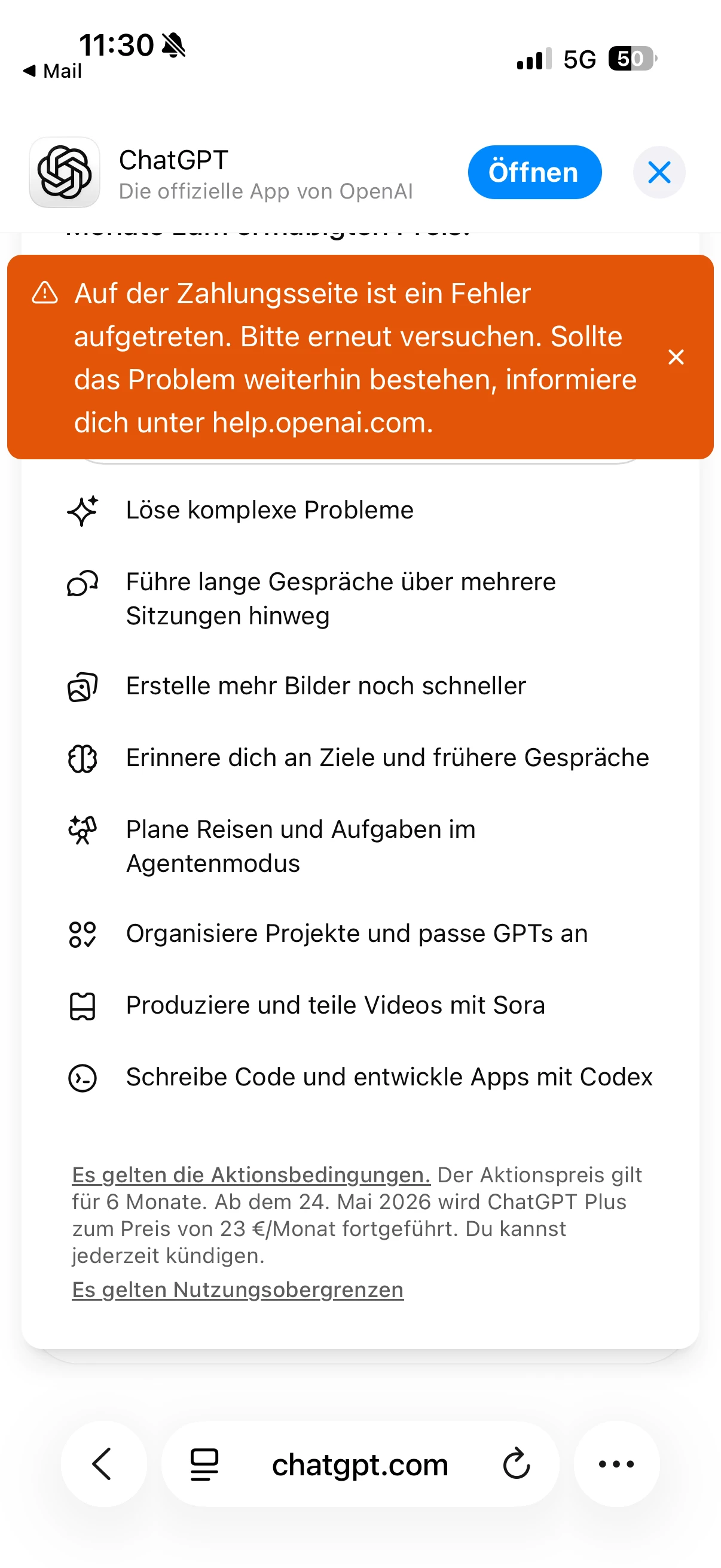This screenshot has width=721, height=1568.
Task: Open the ChatGPT app via Öffnen button
Action: [x=534, y=172]
